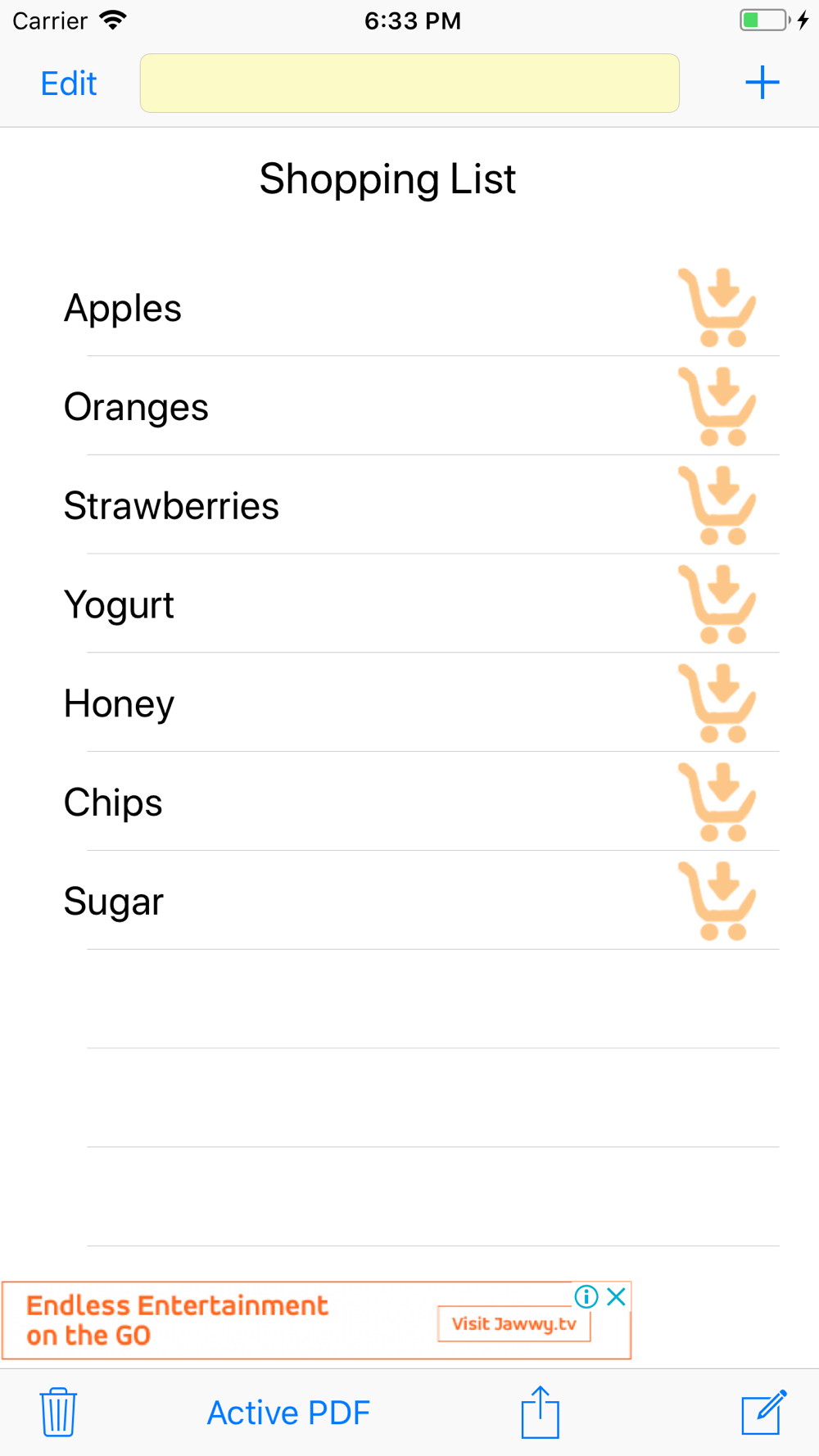The width and height of the screenshot is (819, 1456).
Task: Open the compose note icon
Action: [x=763, y=1412]
